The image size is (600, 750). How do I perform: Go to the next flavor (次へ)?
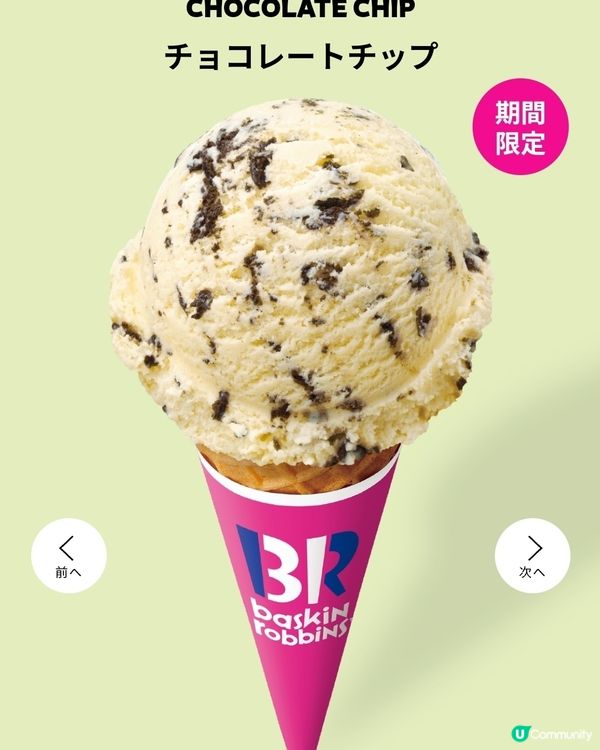pos(533,556)
